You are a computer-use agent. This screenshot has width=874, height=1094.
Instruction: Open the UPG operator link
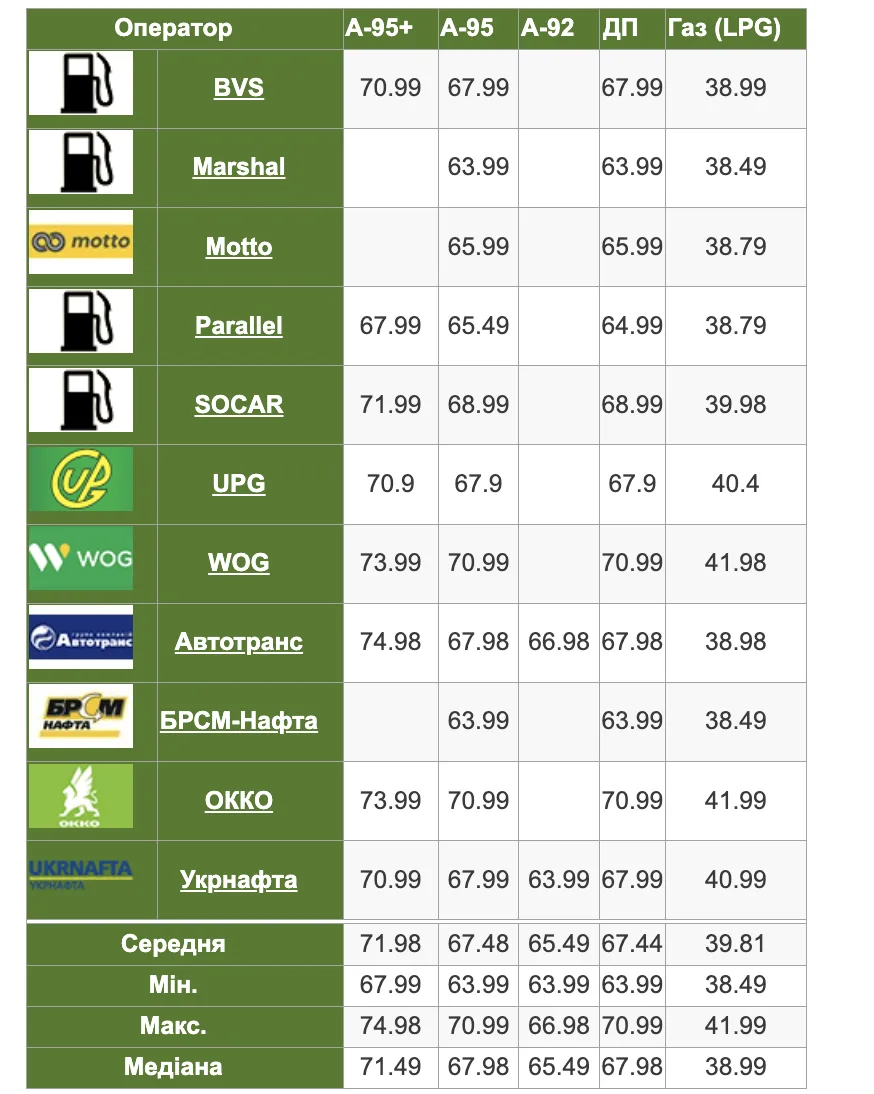pos(238,484)
